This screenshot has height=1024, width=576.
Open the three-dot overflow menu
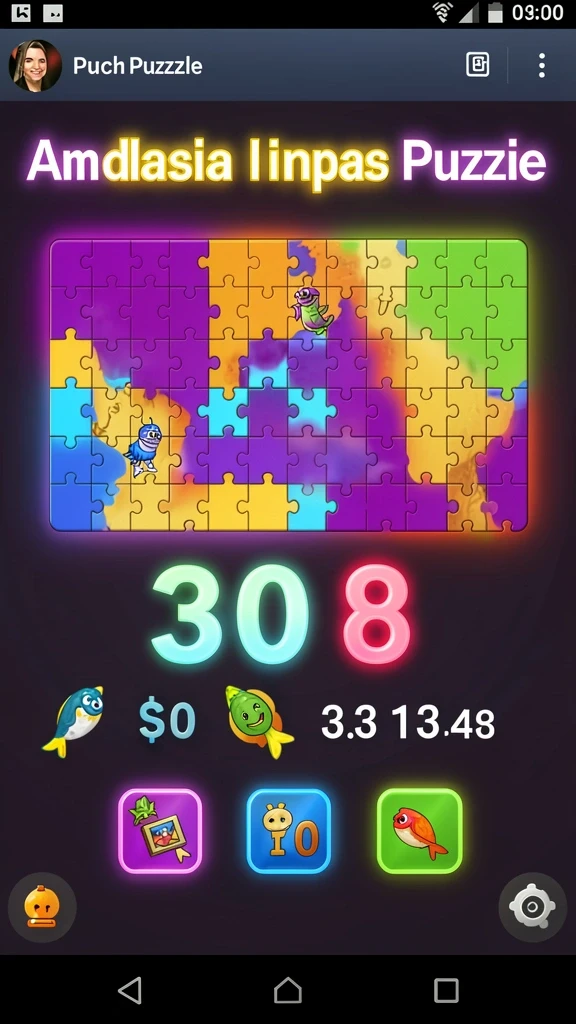541,65
